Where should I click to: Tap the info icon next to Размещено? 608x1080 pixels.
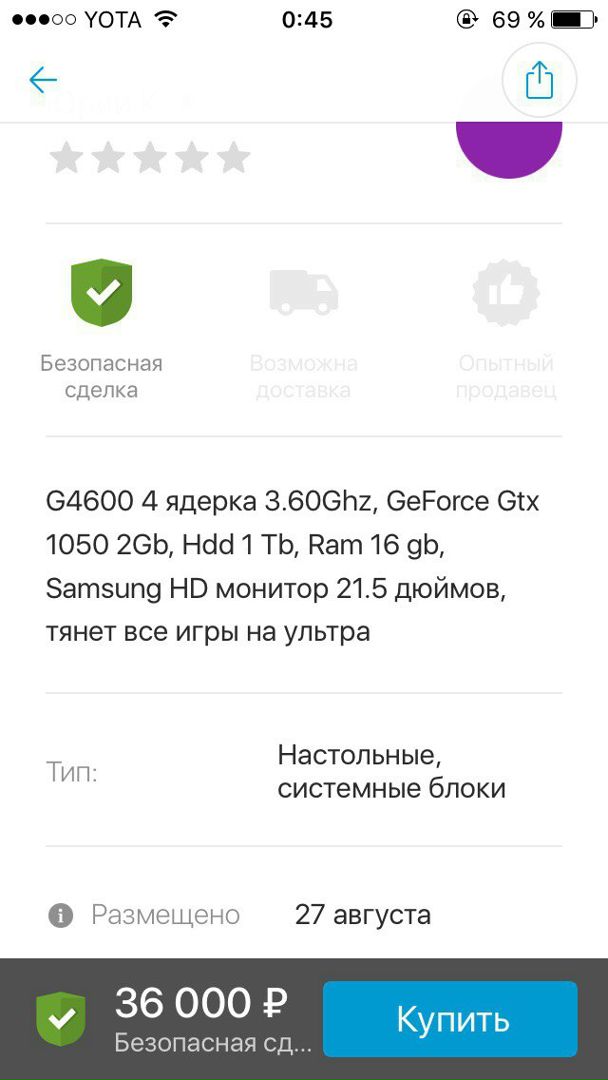(61, 915)
